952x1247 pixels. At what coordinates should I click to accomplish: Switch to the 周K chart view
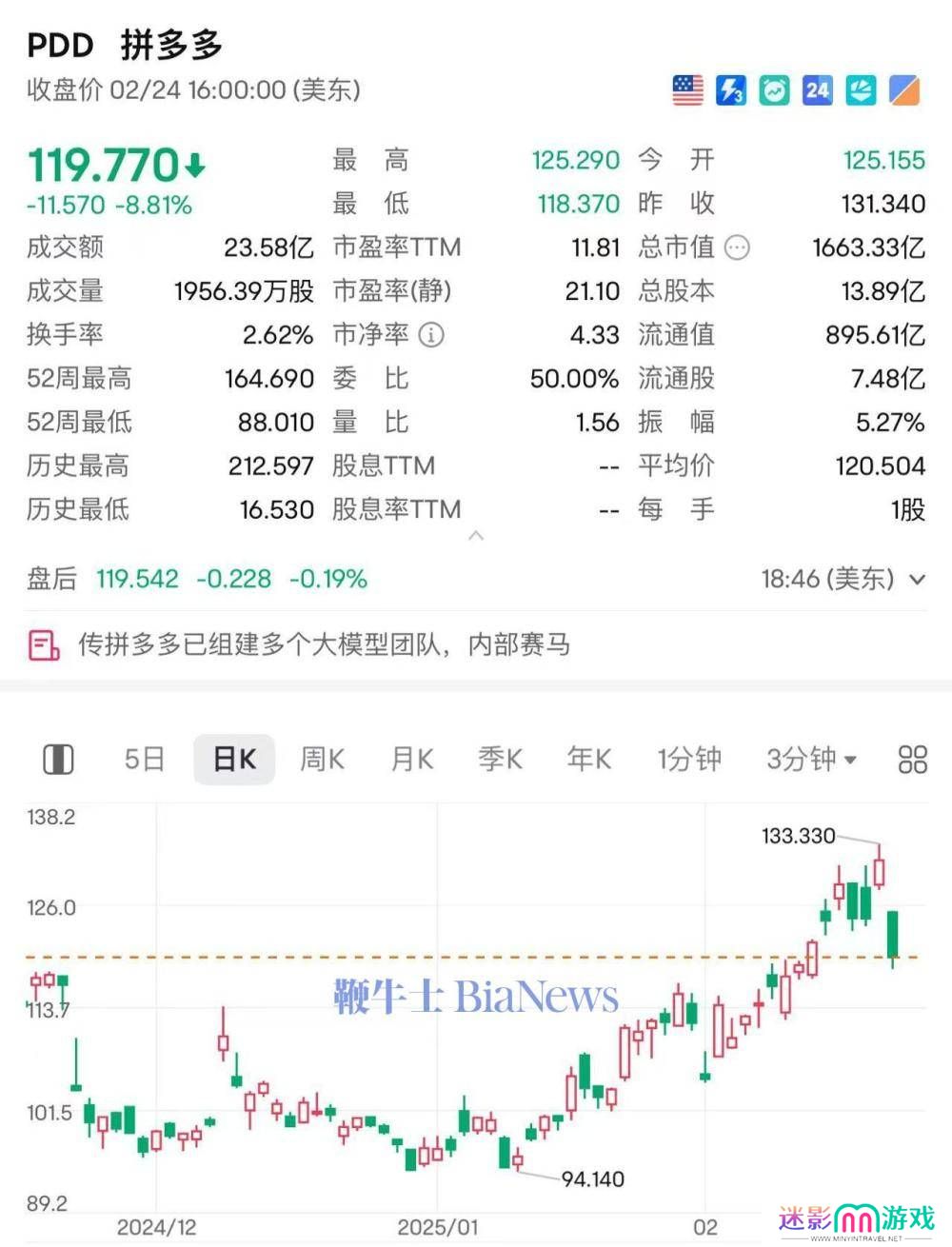322,759
